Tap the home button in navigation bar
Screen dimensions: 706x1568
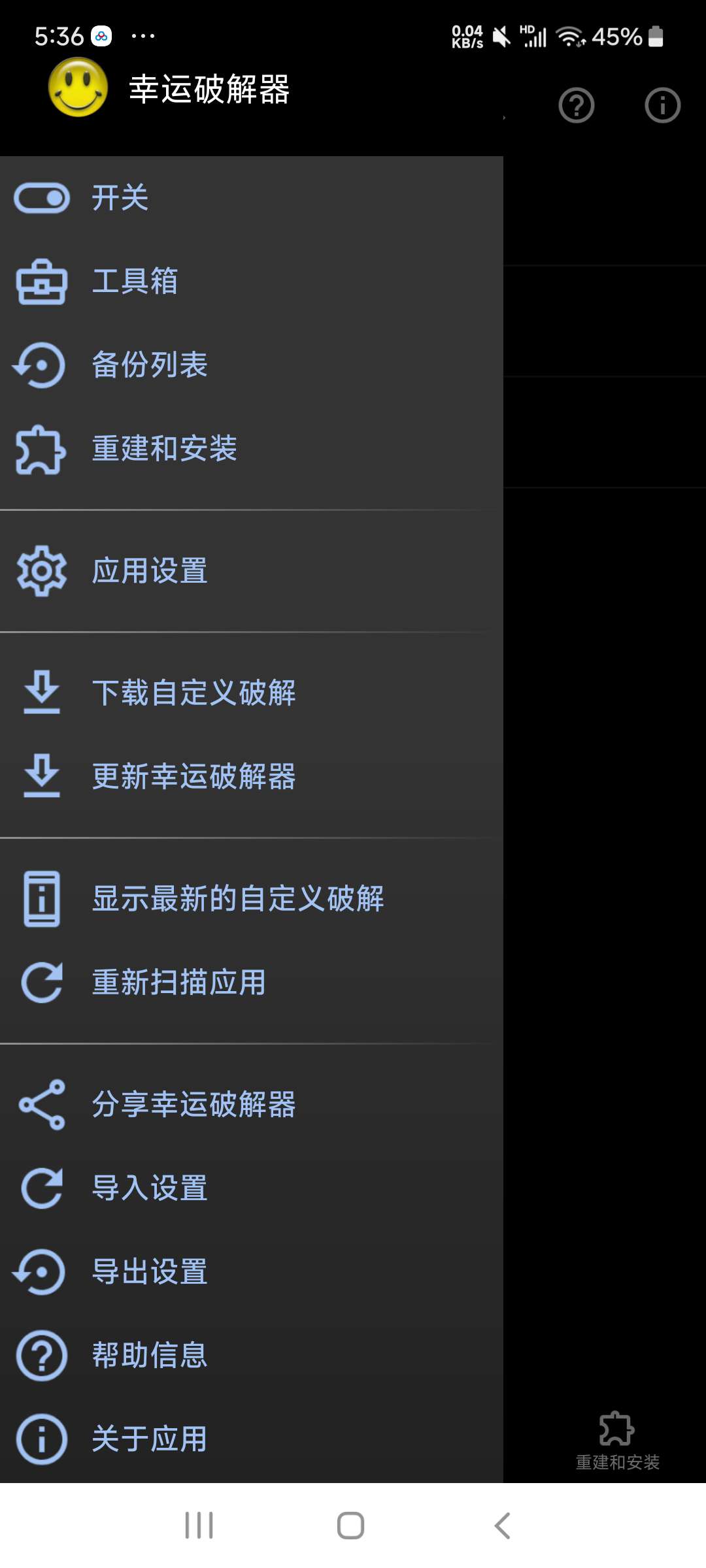point(351,1526)
